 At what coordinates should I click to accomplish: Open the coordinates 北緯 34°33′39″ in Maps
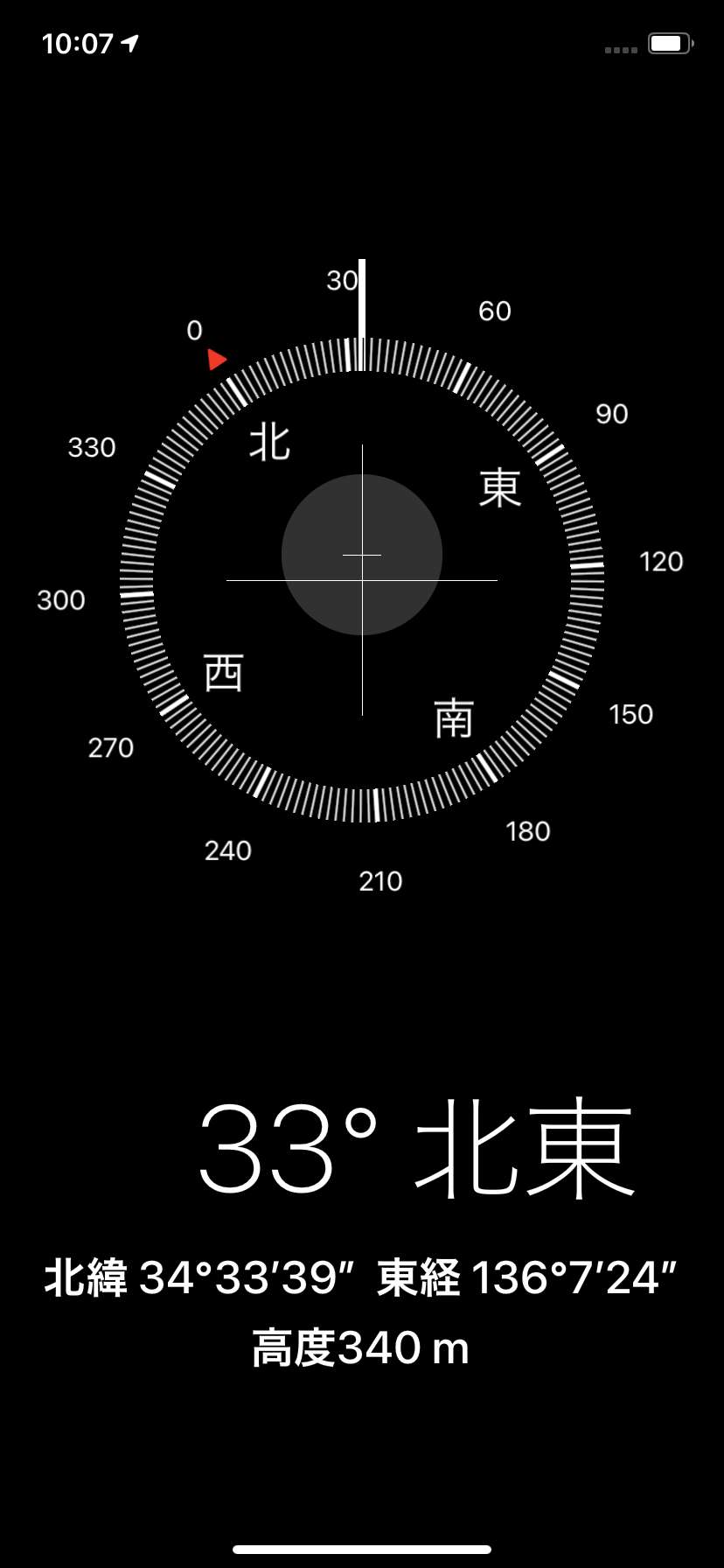point(199,1277)
